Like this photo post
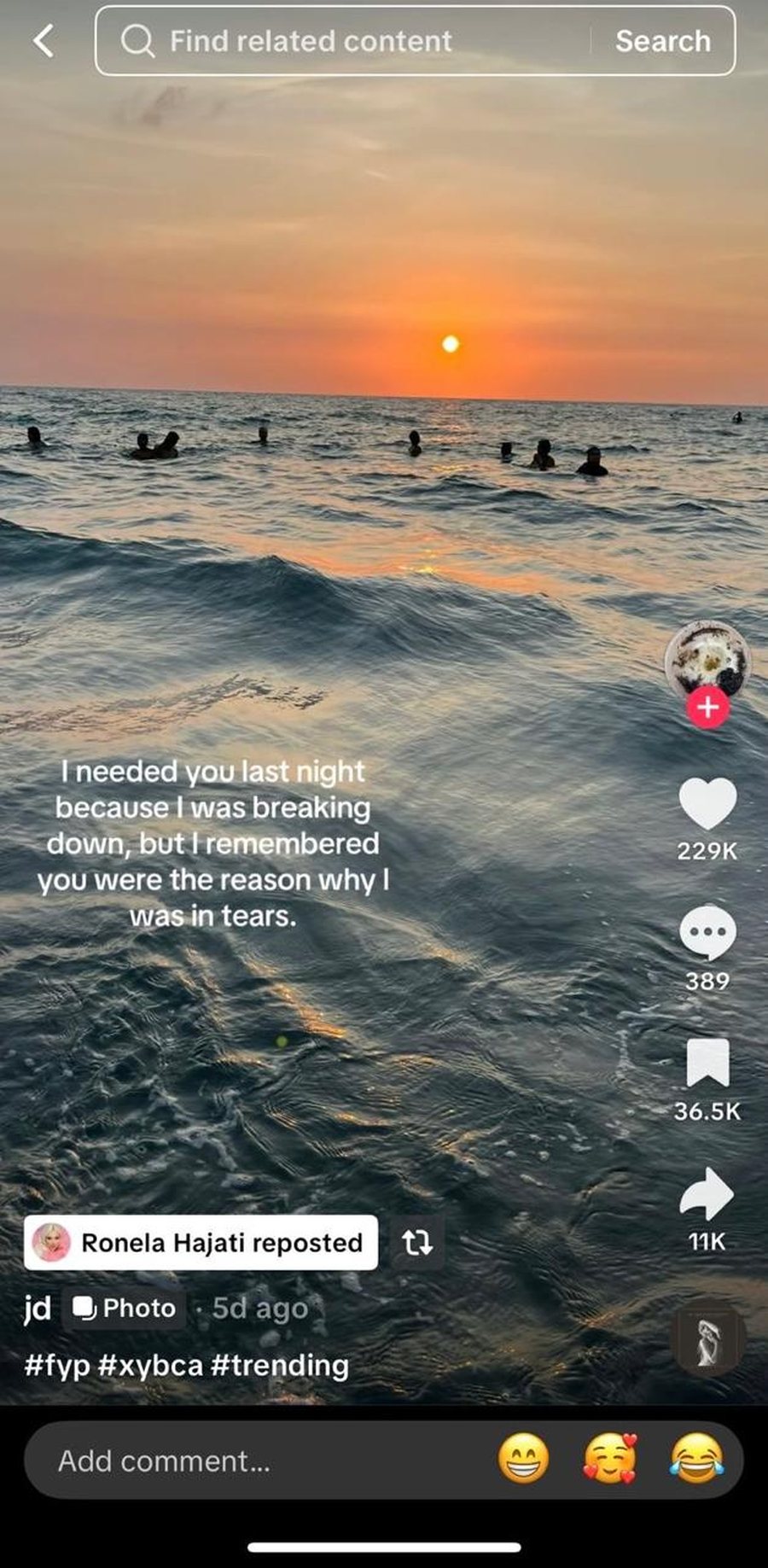This screenshot has height=1568, width=768. point(707,804)
